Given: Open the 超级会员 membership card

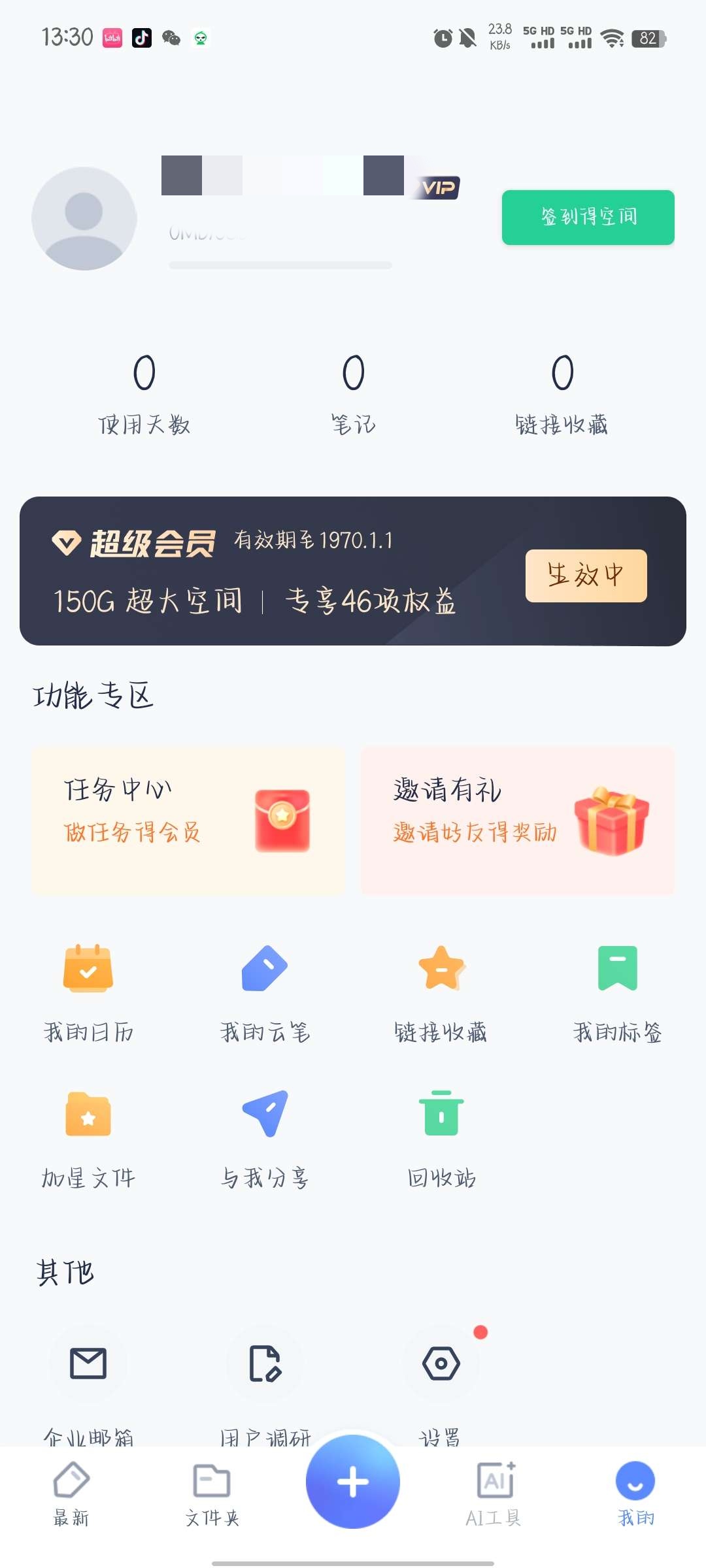Looking at the screenshot, I should coord(261,571).
